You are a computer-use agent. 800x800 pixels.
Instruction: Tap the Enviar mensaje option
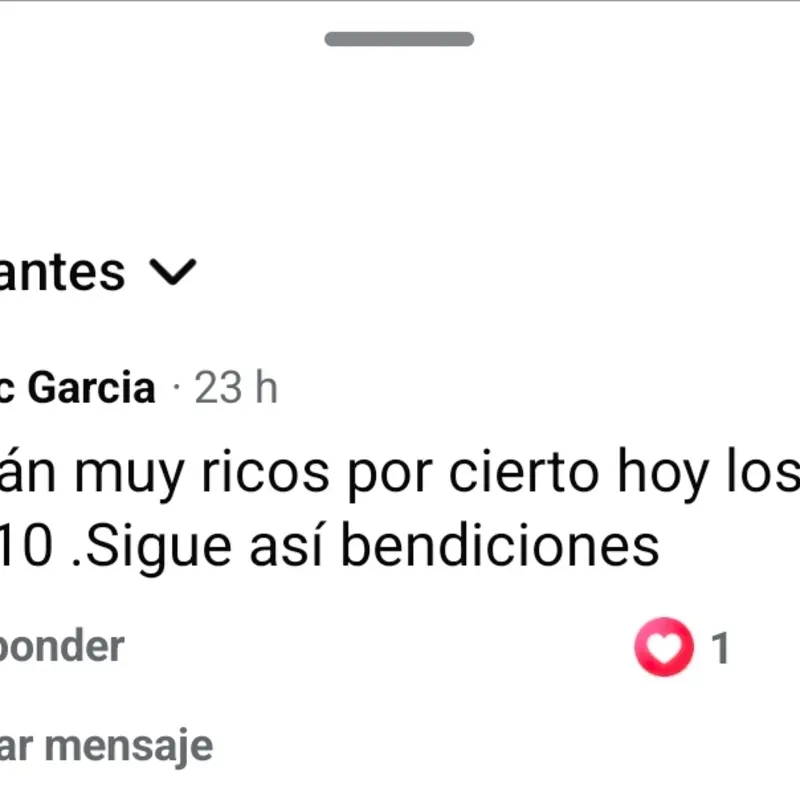(x=105, y=746)
